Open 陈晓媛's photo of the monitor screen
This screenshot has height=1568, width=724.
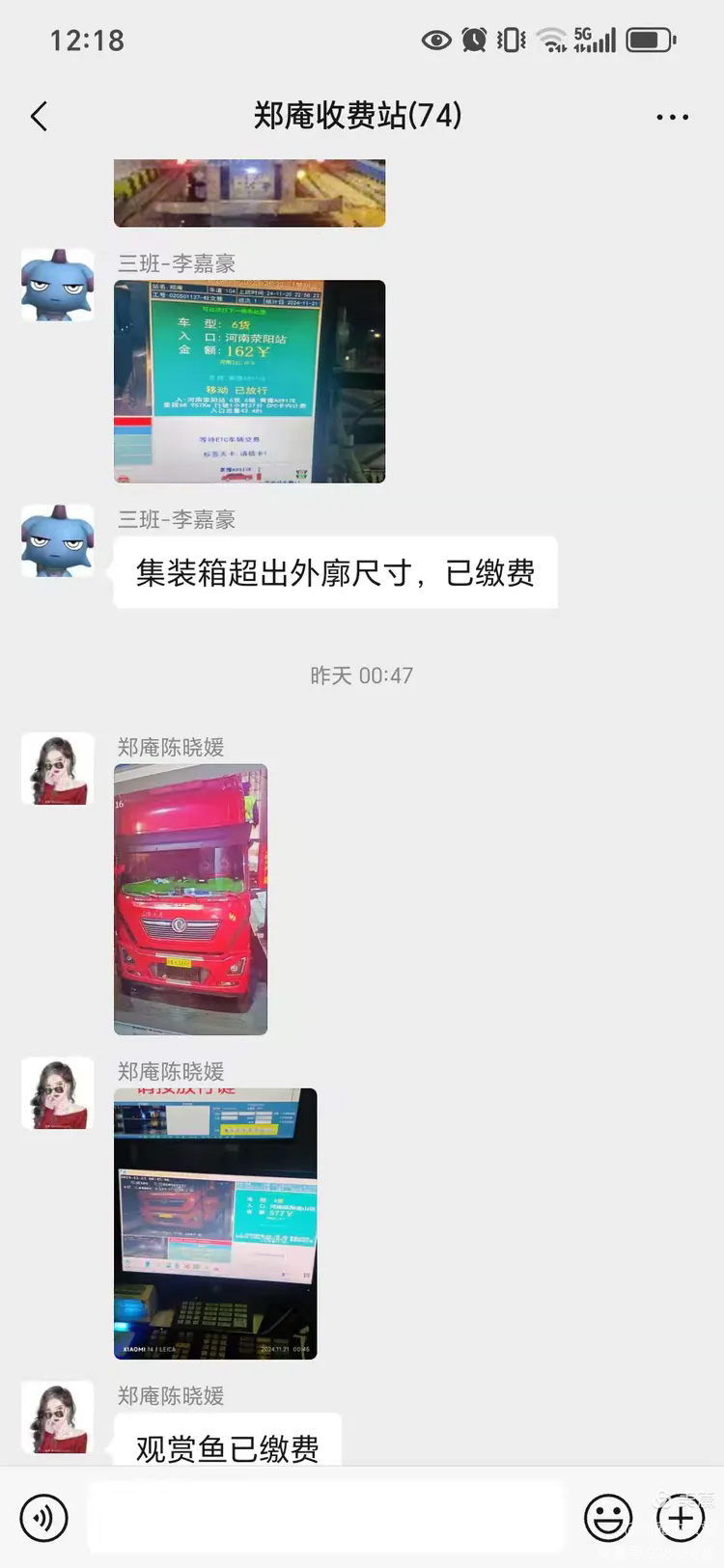[x=215, y=1224]
